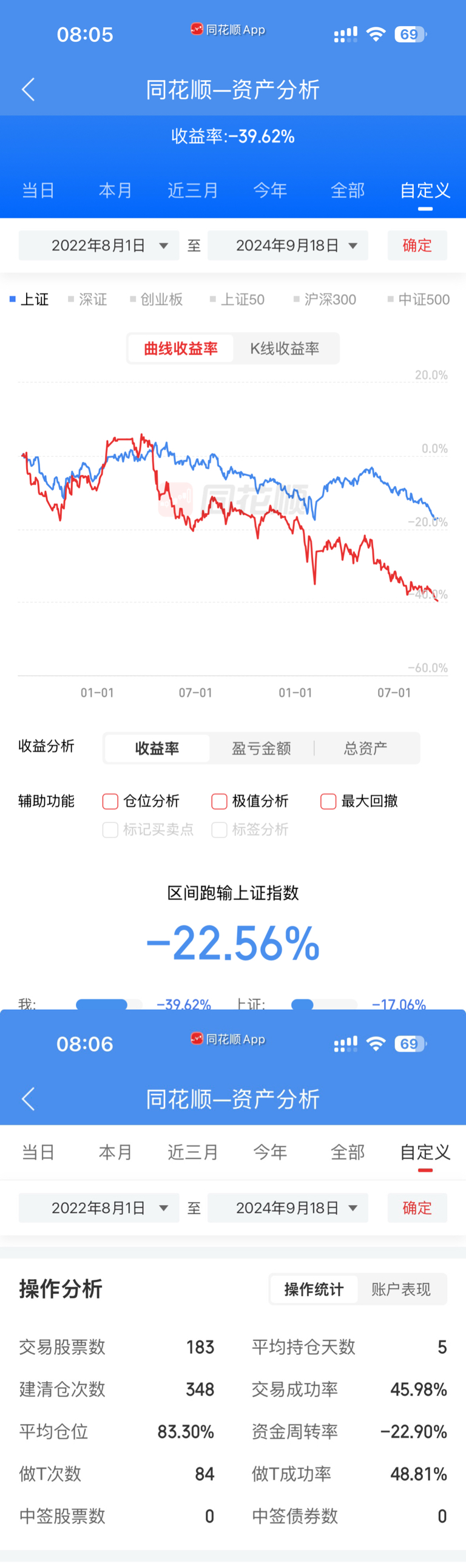Viewport: 466px width, 1568px height.
Task: Compare with 沪深300 index
Action: tap(325, 300)
